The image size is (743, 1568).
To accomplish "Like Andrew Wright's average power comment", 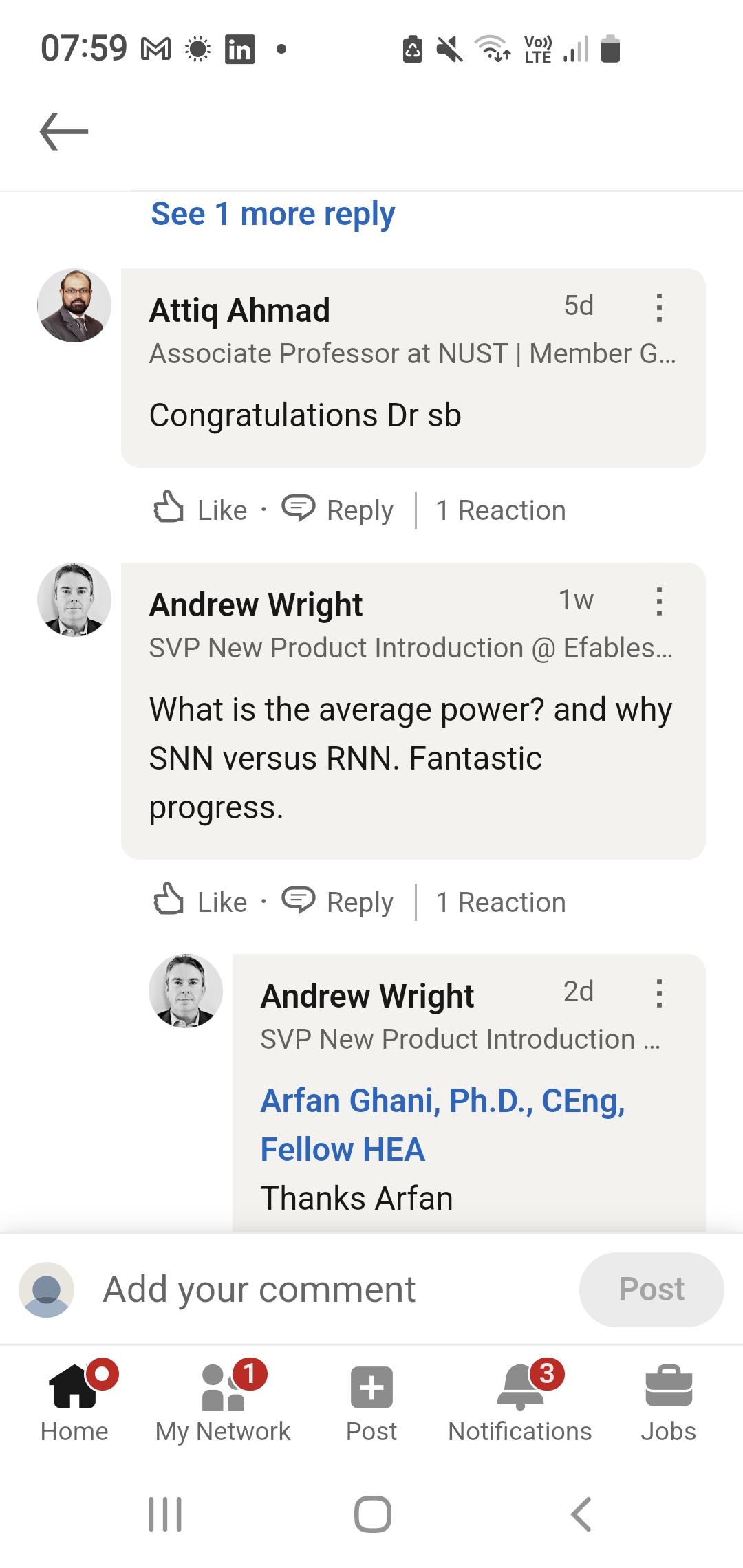I will pos(200,901).
